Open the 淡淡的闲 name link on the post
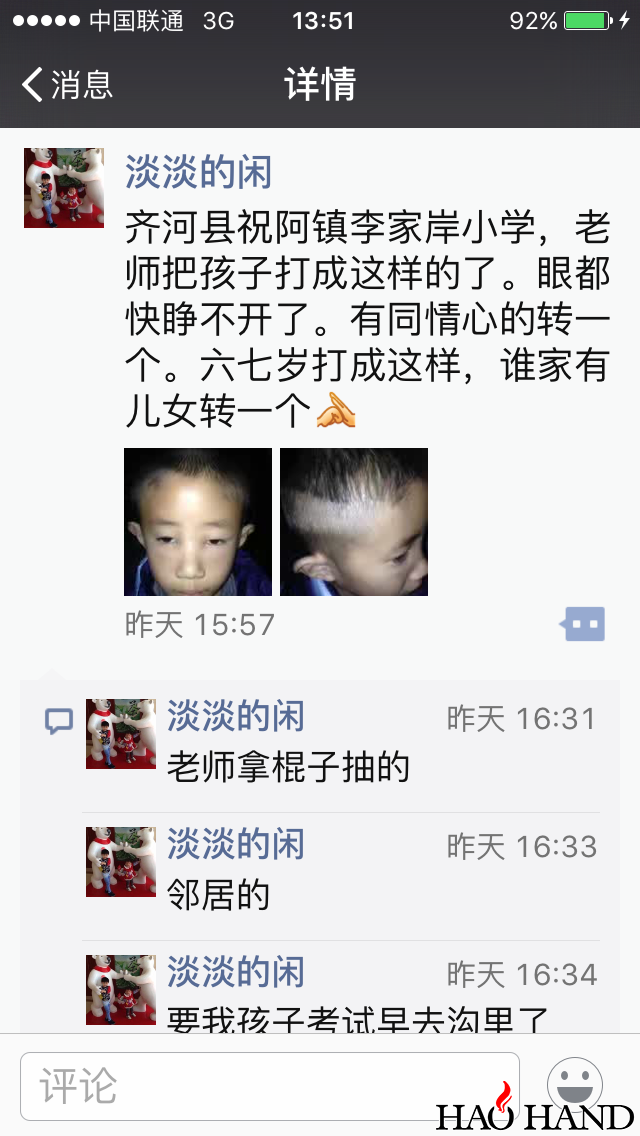 198,172
